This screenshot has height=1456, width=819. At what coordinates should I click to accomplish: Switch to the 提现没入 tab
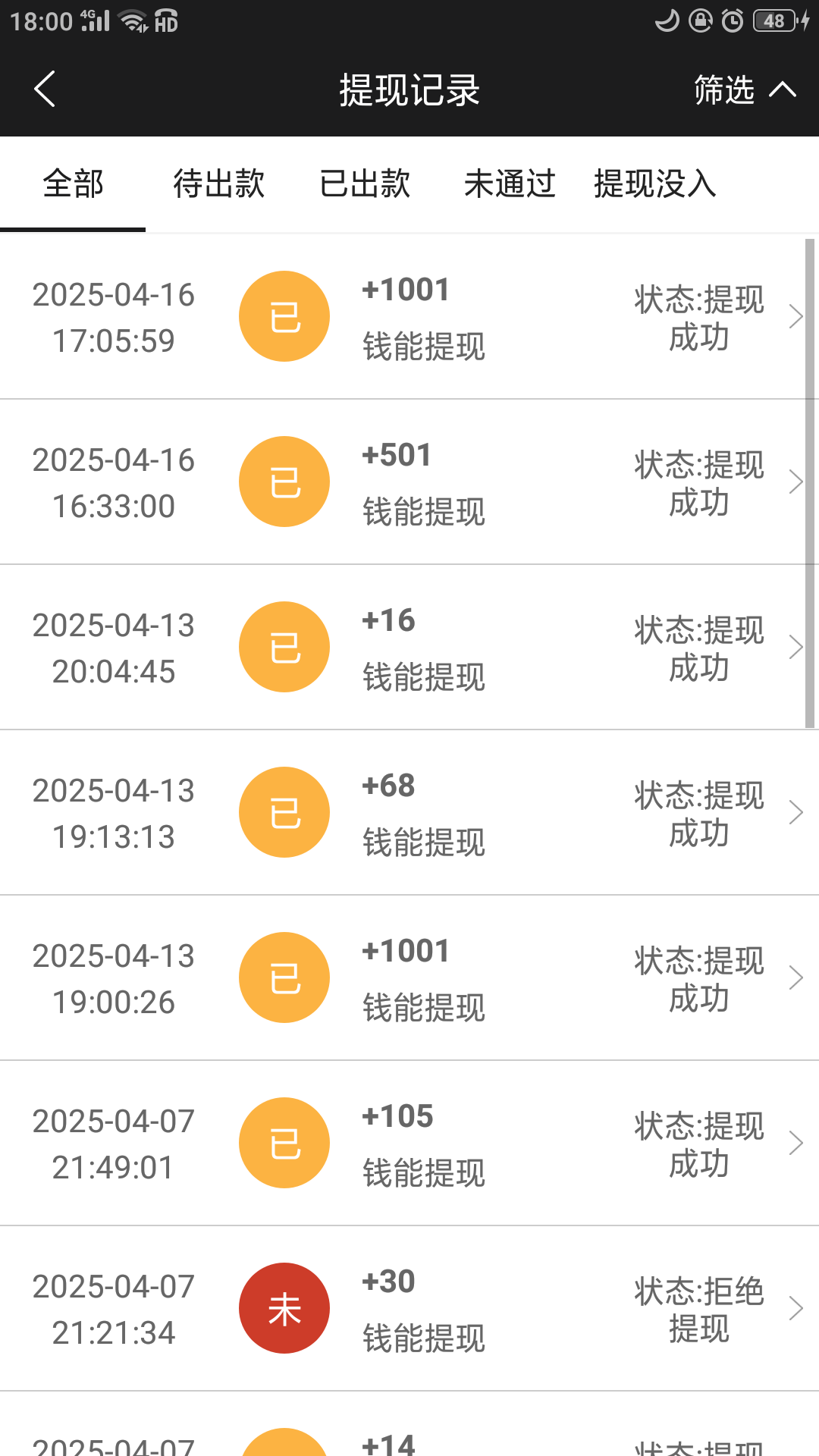coord(655,184)
